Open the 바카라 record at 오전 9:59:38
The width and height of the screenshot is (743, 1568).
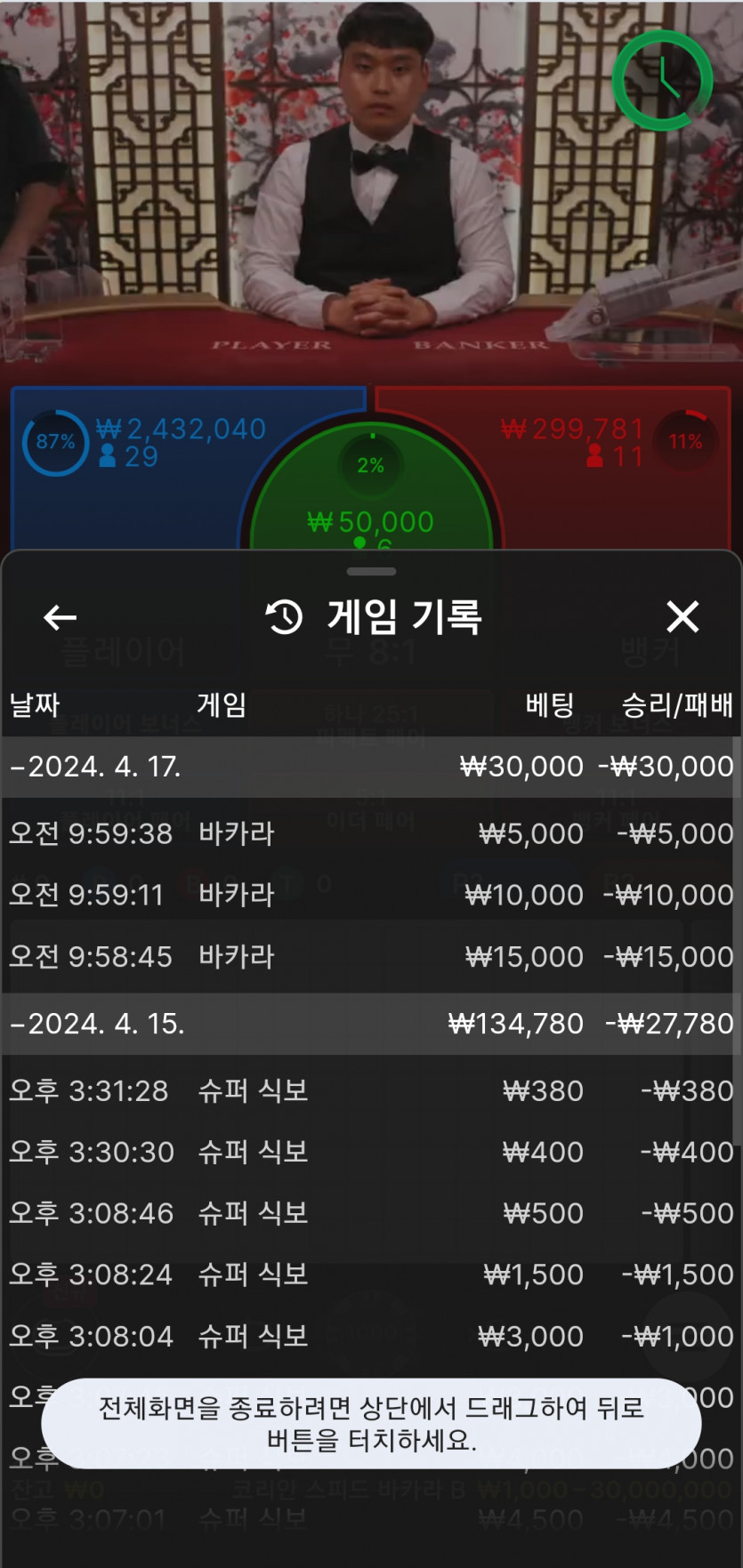point(370,833)
